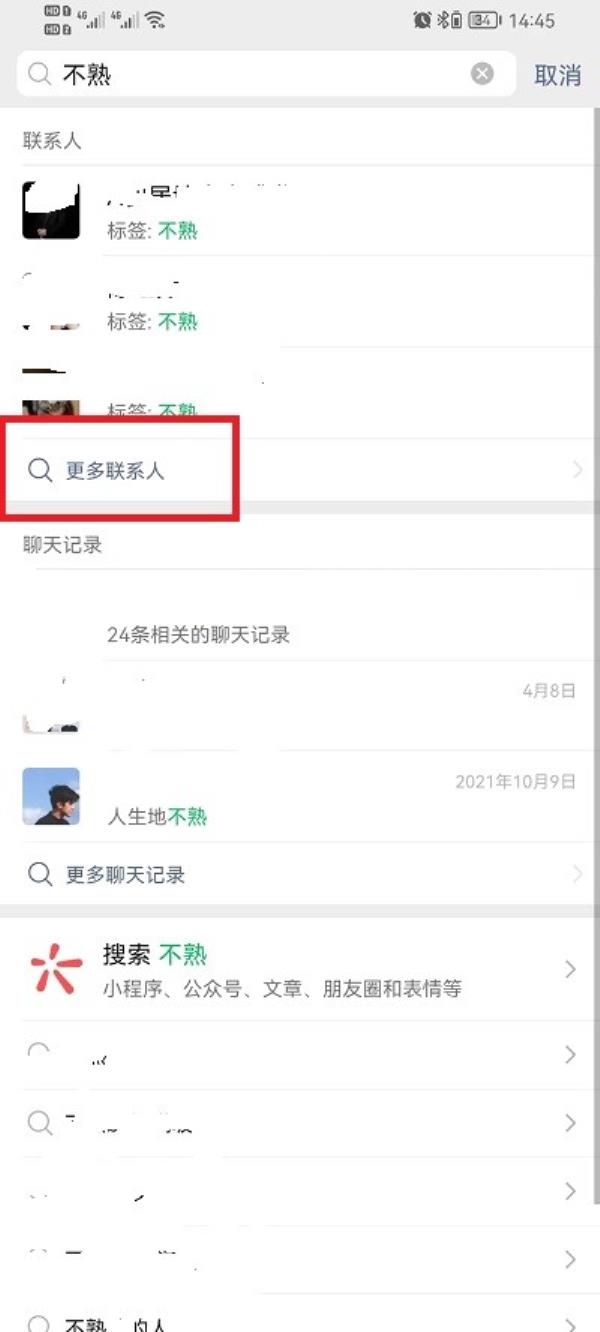Open the chat result dated 4月8日
Image resolution: width=600 pixels, height=1332 pixels.
(300, 706)
